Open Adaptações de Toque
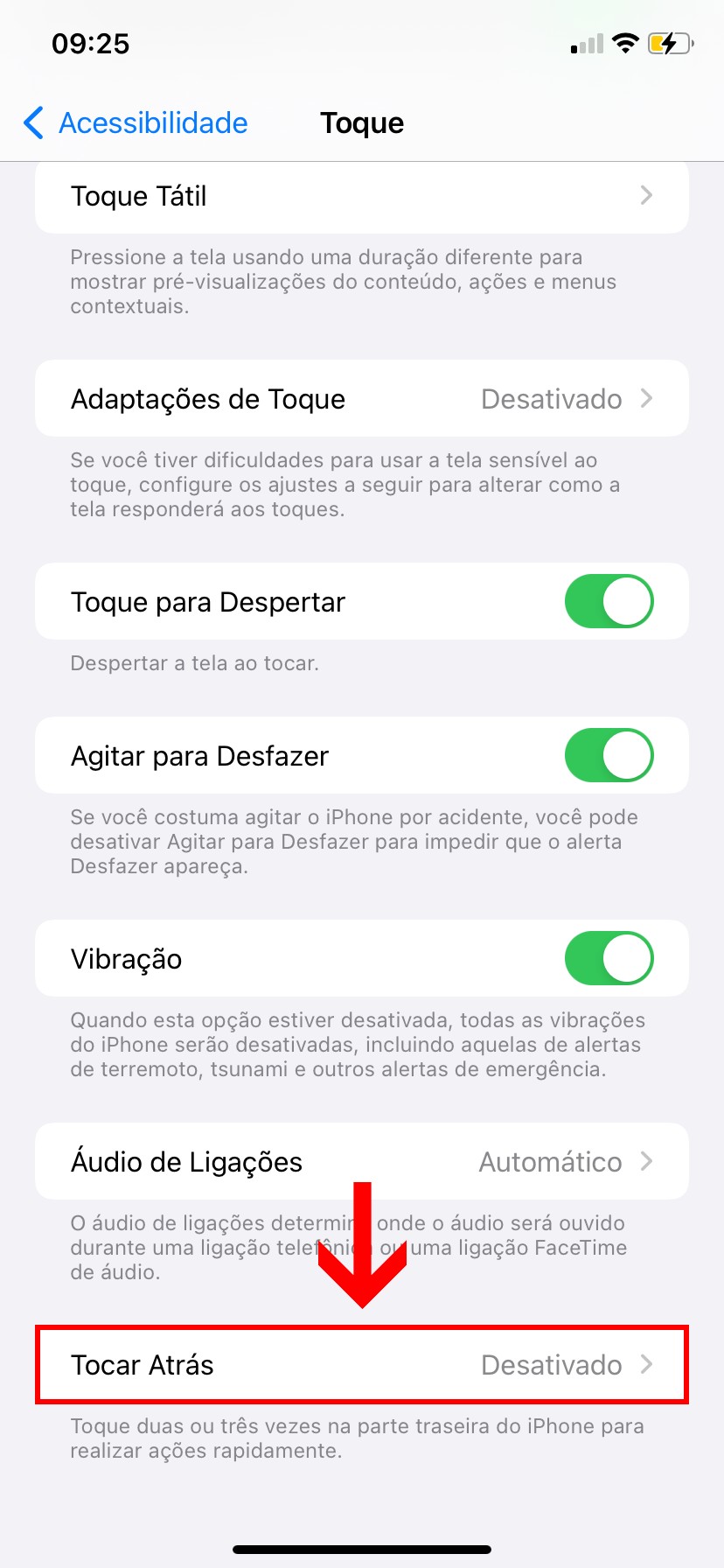 [x=361, y=399]
